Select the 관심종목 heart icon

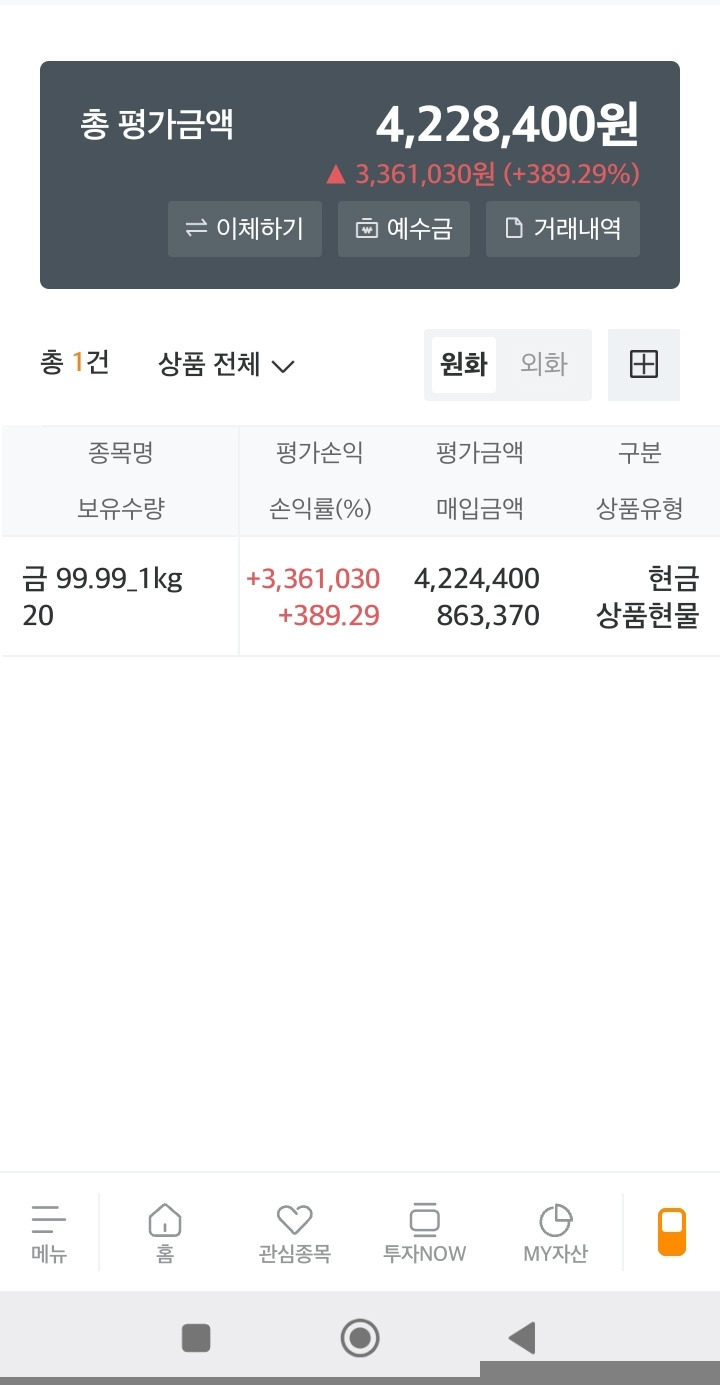point(292,1232)
